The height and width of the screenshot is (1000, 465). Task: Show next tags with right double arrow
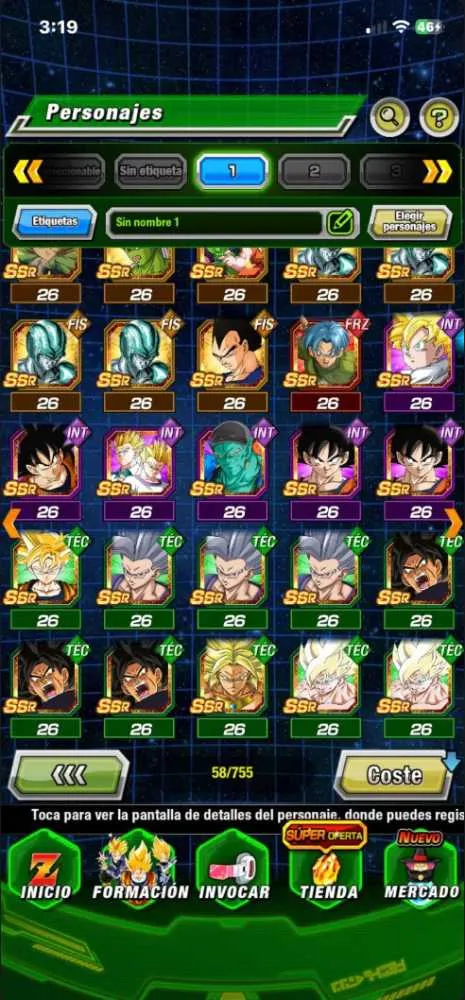437,171
